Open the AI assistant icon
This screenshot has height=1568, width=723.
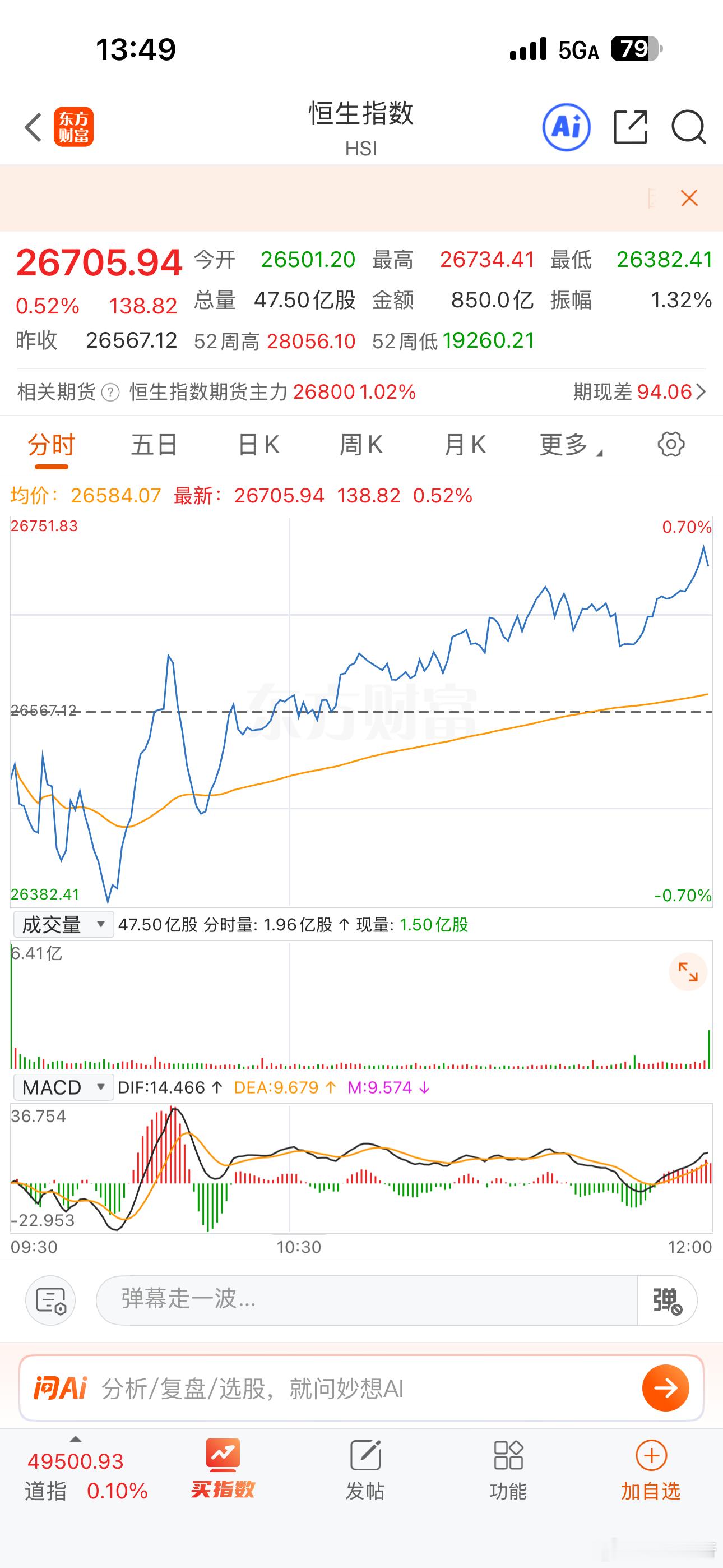pyautogui.click(x=566, y=127)
